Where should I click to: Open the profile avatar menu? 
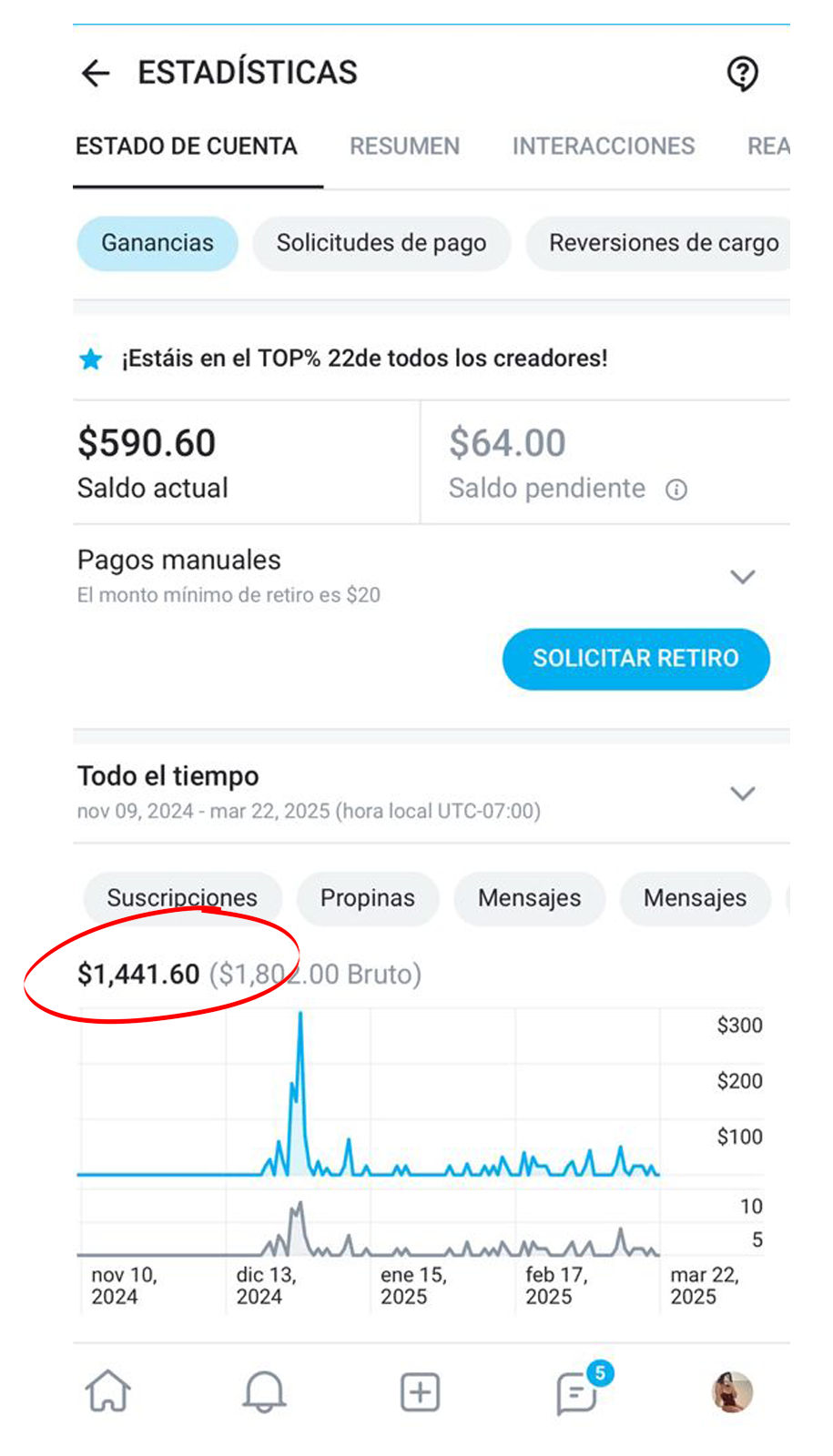[732, 1391]
